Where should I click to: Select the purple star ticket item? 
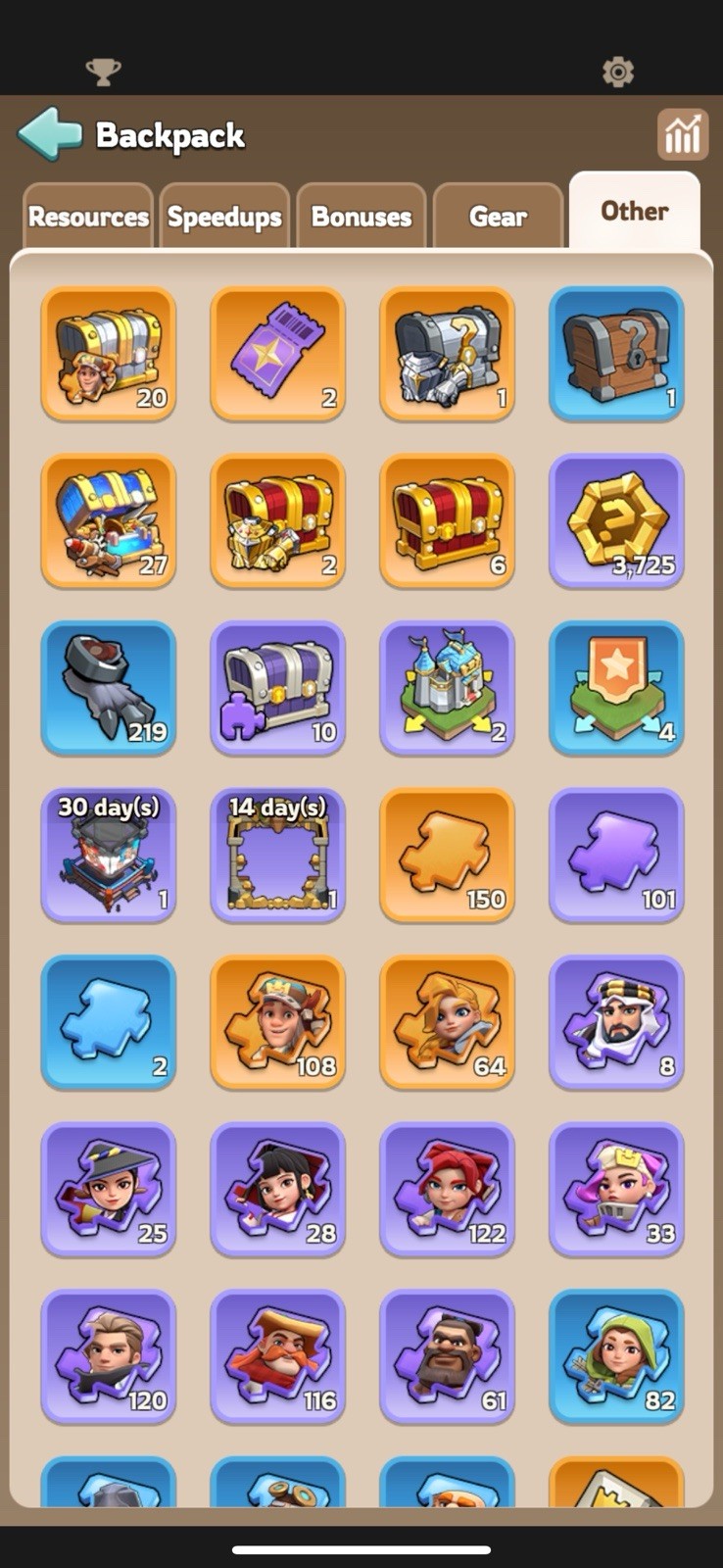pyautogui.click(x=277, y=354)
